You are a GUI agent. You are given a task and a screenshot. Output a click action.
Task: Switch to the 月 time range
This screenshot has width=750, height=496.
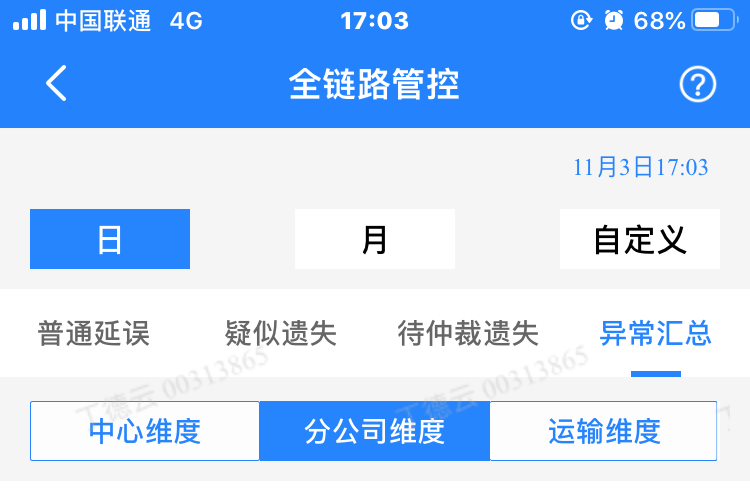(x=375, y=239)
